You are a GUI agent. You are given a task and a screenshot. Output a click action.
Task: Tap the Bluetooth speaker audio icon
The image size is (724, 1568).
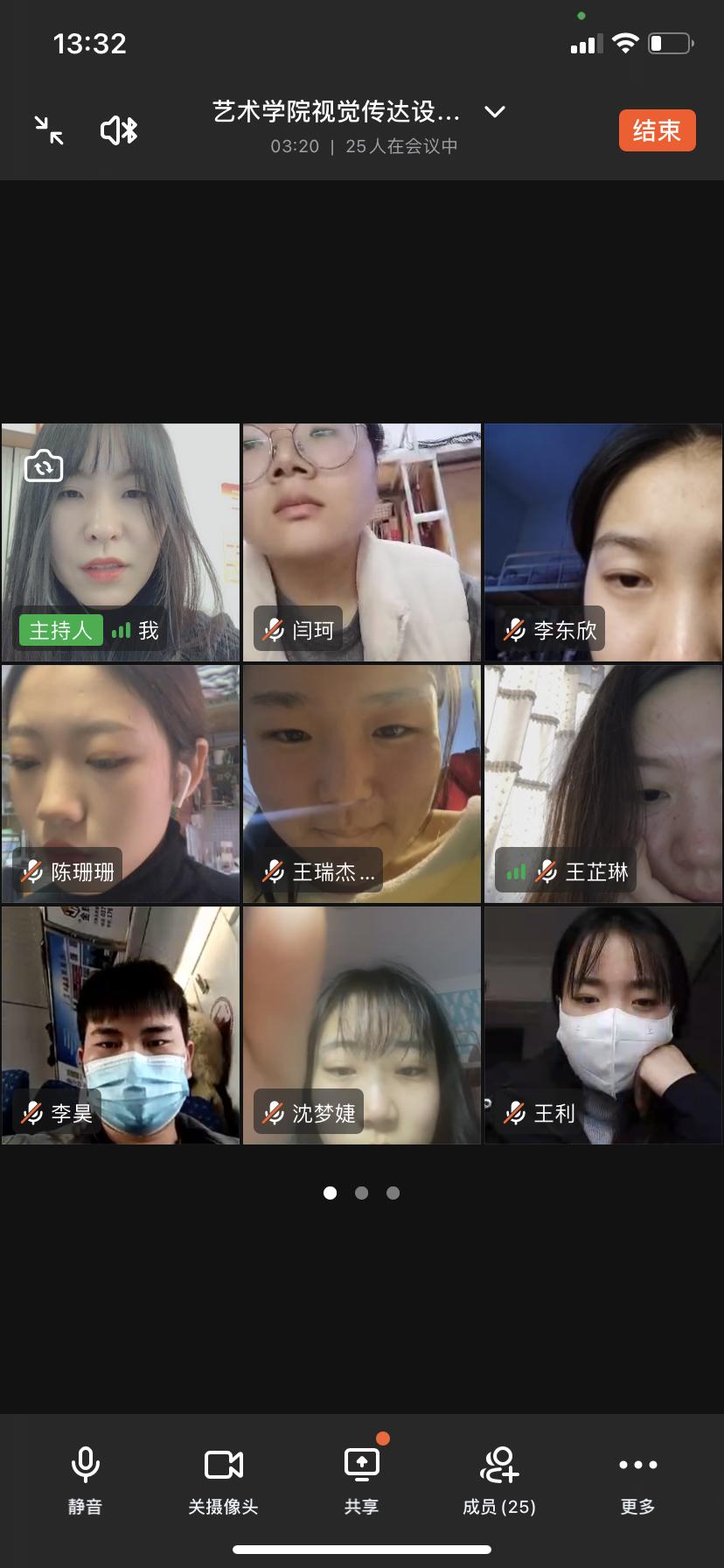119,130
